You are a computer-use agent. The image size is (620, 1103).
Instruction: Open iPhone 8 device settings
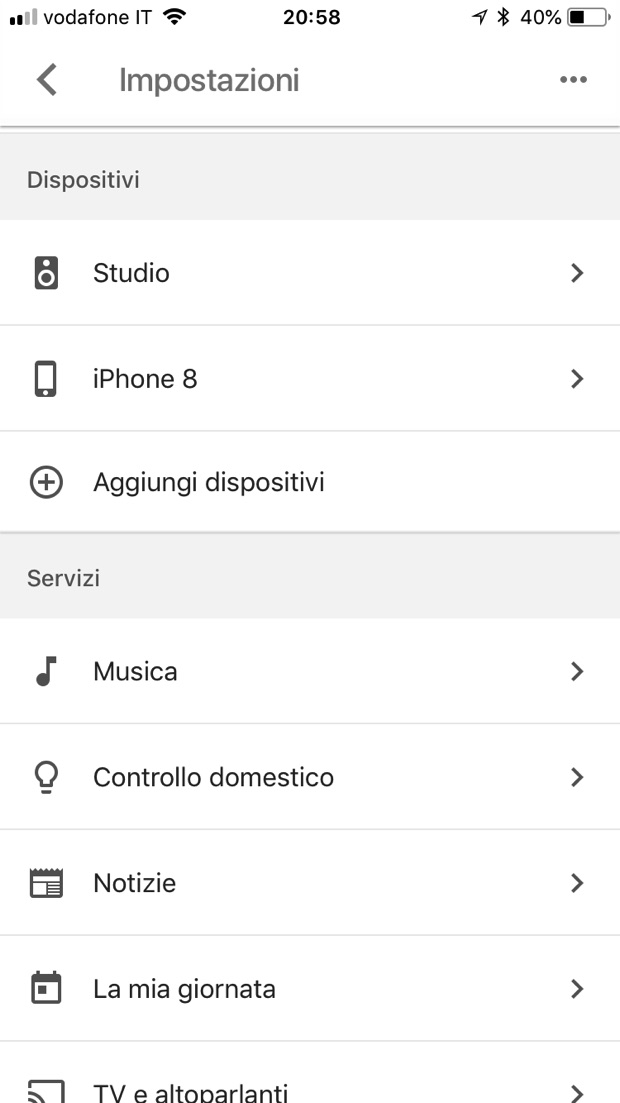tap(310, 379)
